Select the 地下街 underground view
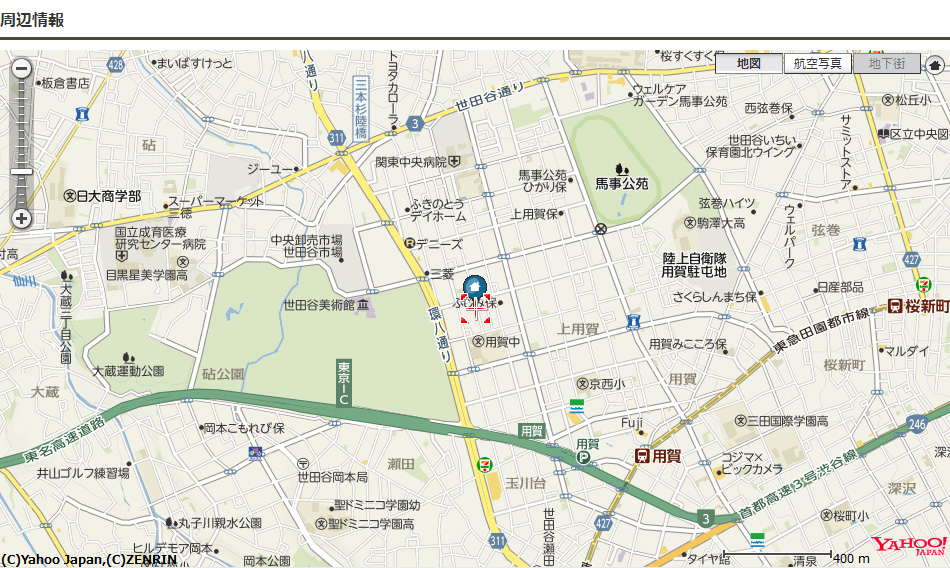The height and width of the screenshot is (568, 950). point(886,63)
